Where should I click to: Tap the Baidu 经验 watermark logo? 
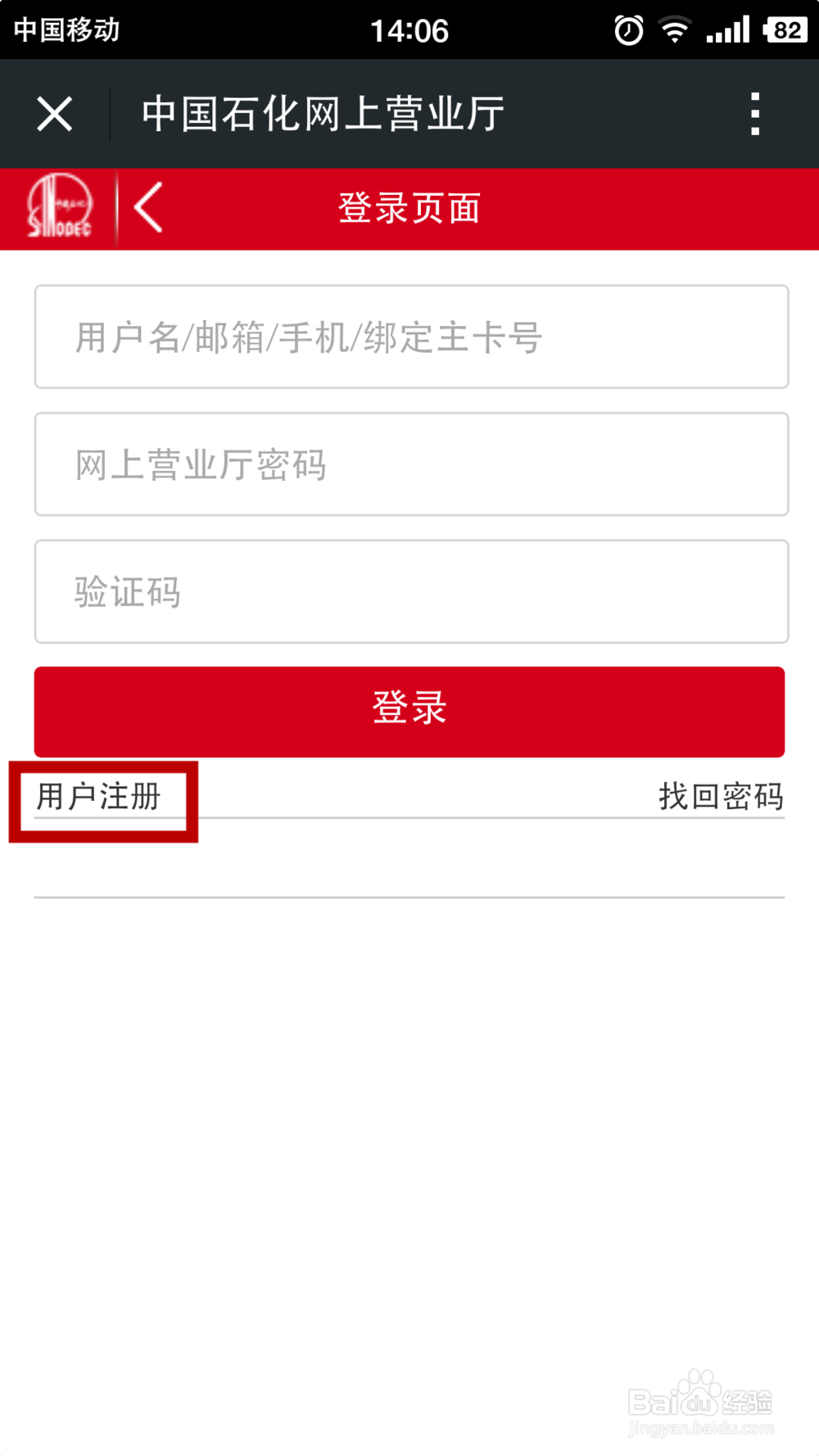(700, 1398)
